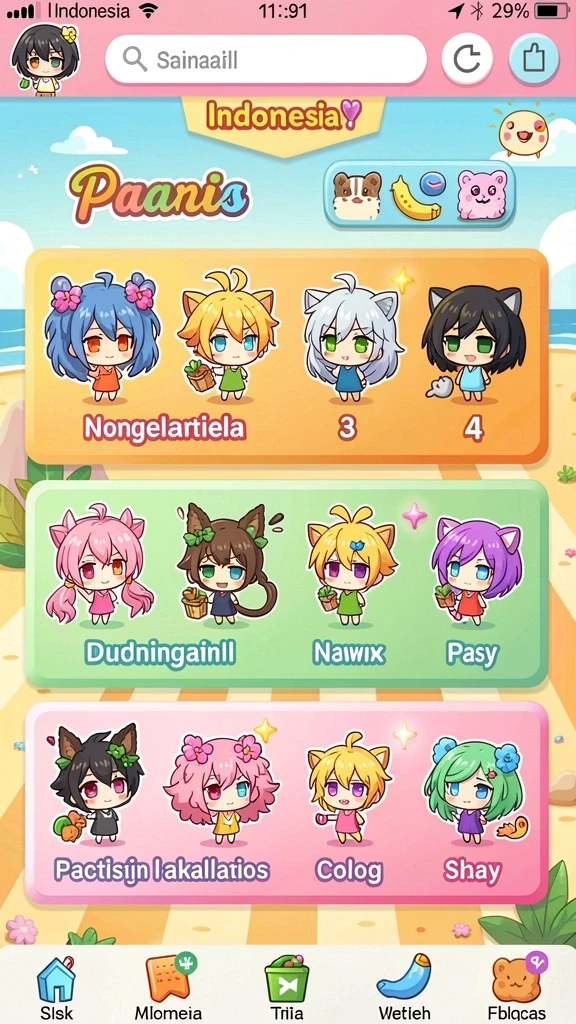Open the profile avatar at top left
576x1024 pixels.
pyautogui.click(x=44, y=59)
